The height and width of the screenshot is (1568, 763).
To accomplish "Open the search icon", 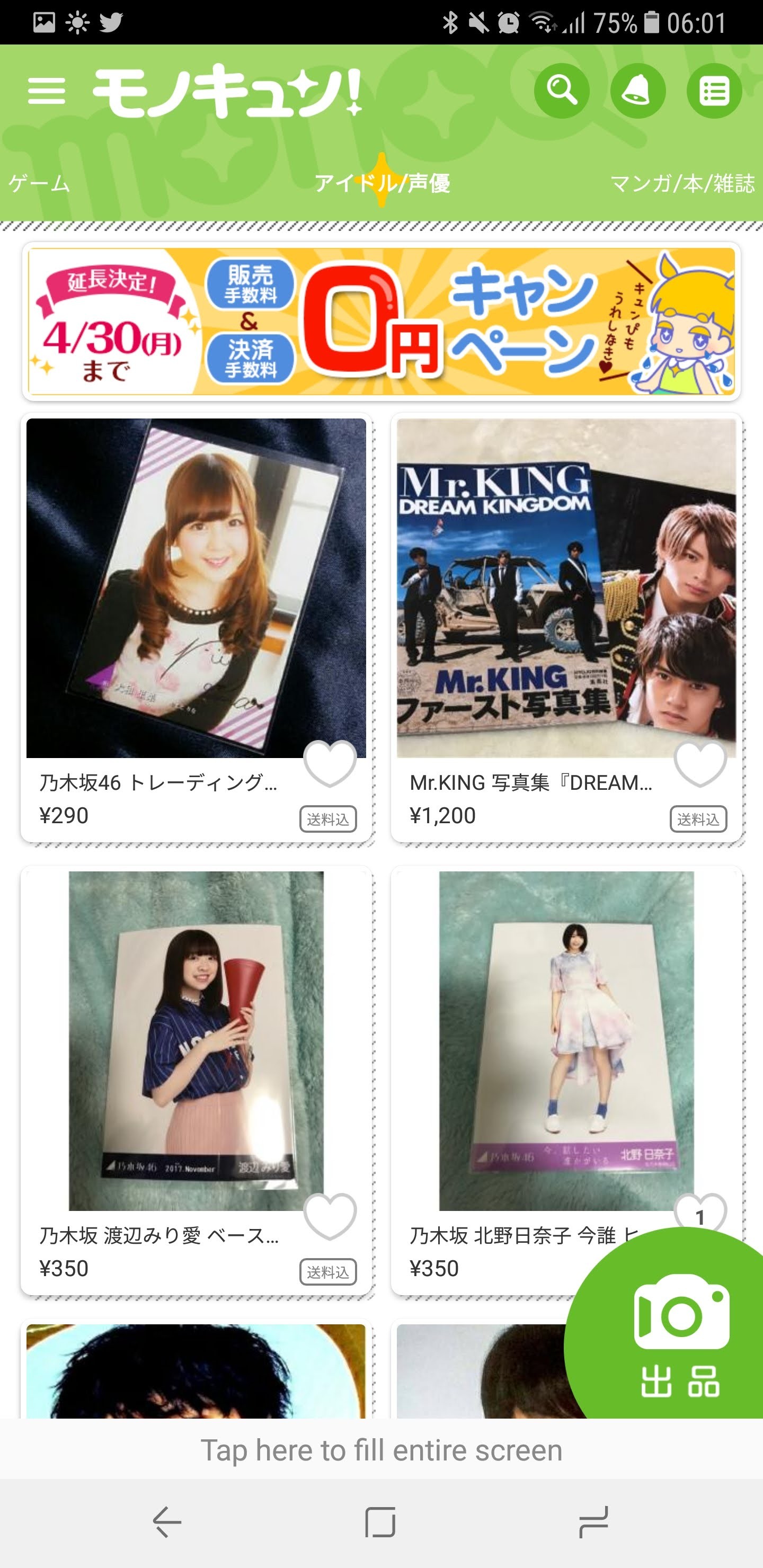I will point(561,91).
